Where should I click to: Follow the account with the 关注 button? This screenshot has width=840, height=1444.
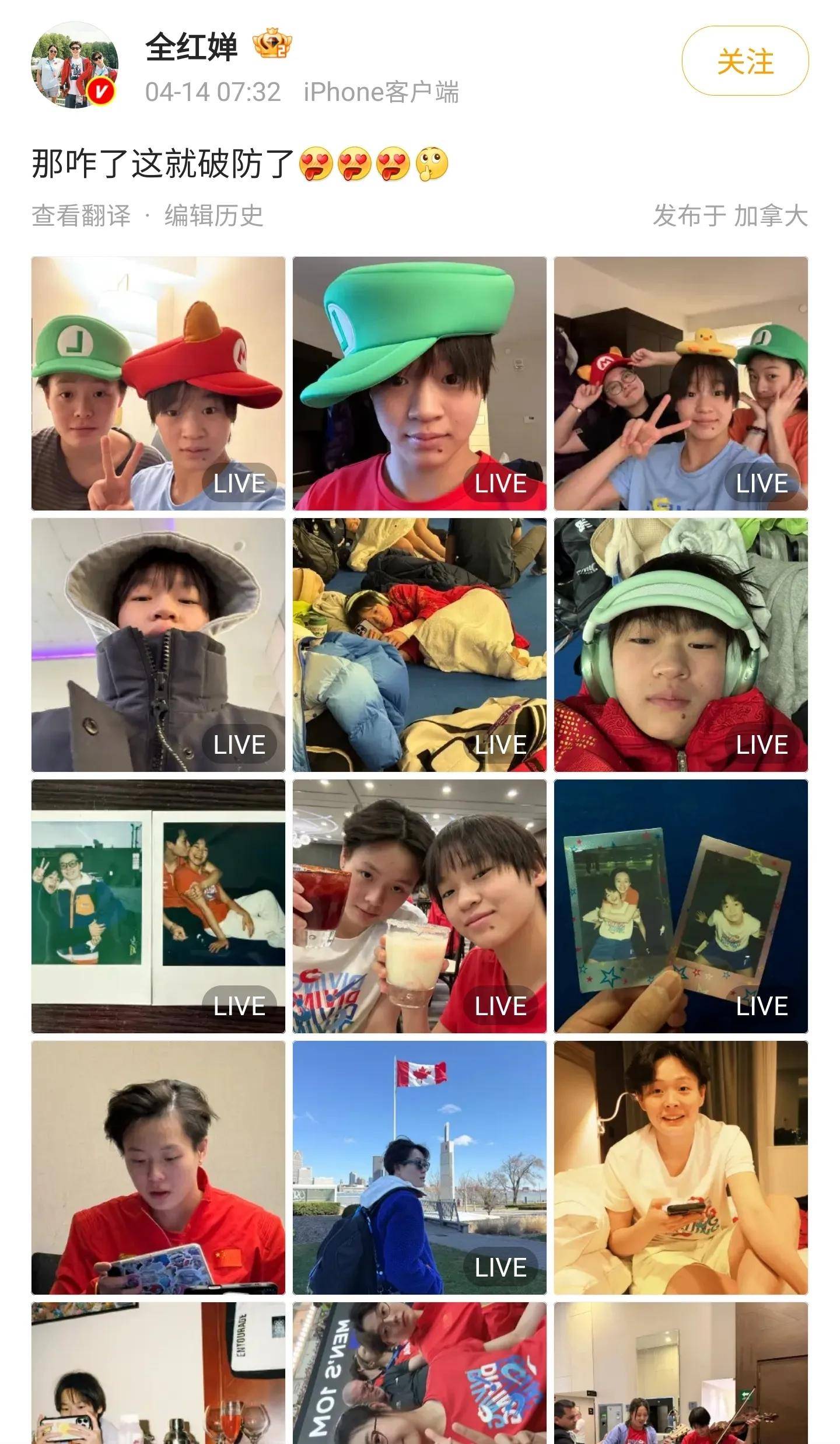[745, 61]
